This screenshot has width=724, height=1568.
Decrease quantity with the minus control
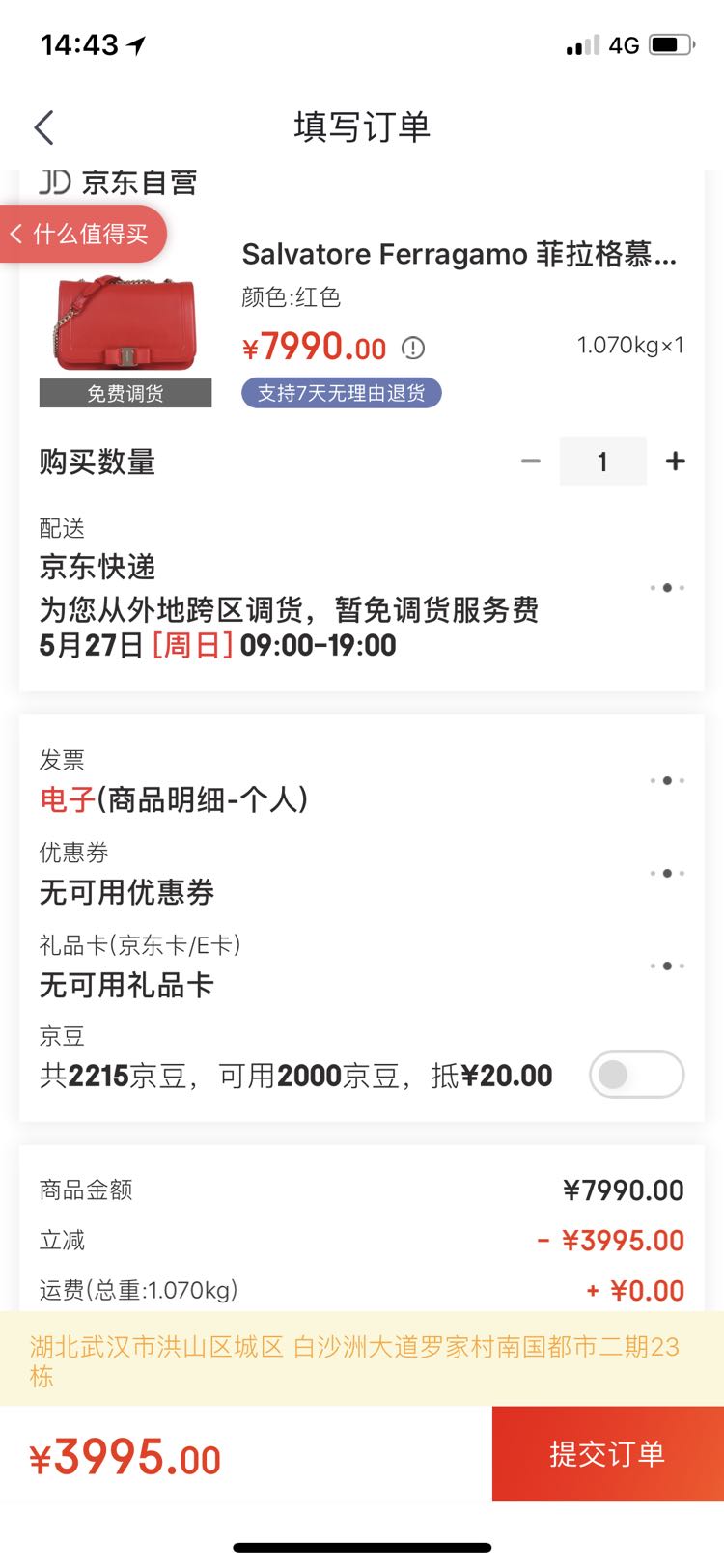point(530,462)
